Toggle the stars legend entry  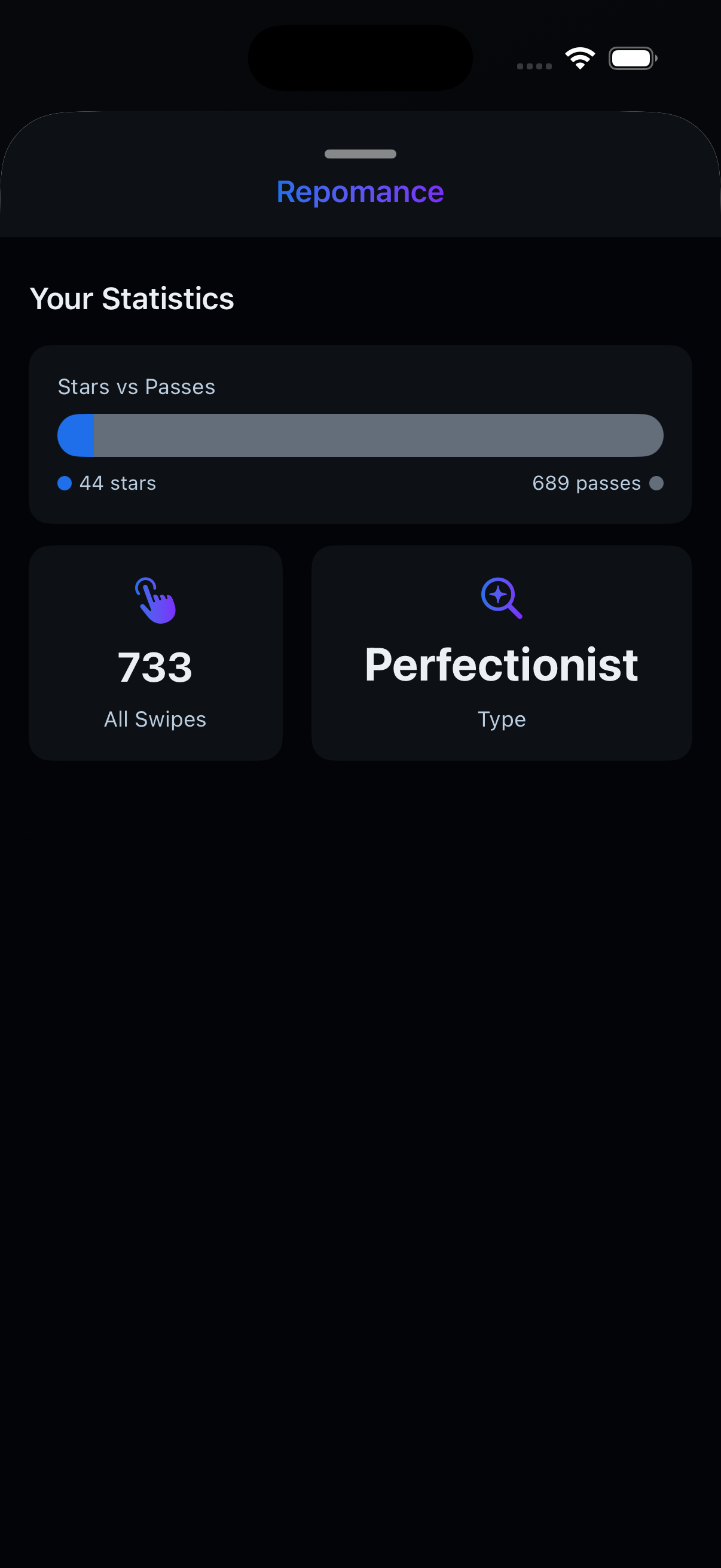pos(107,483)
